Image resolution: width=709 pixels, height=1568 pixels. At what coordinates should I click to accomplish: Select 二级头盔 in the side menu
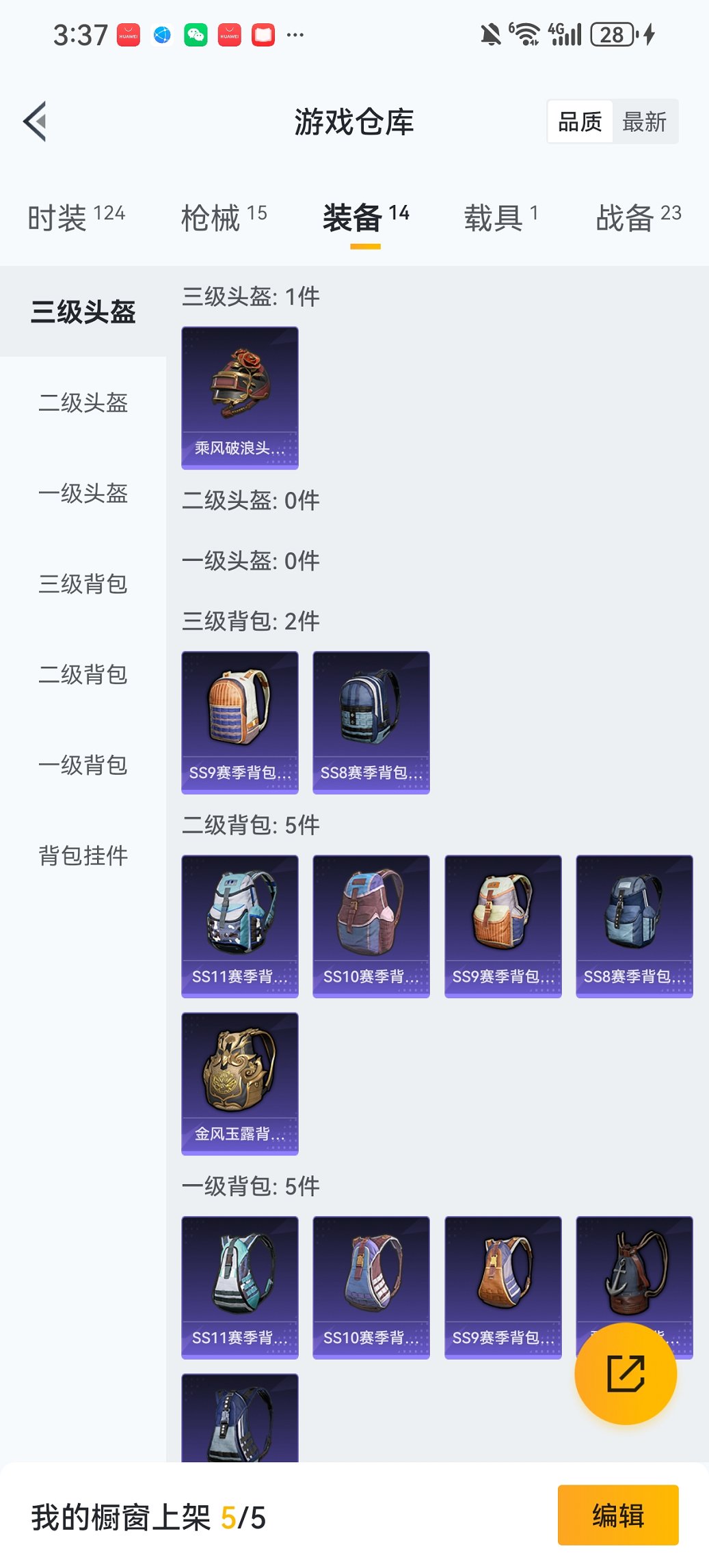[83, 402]
